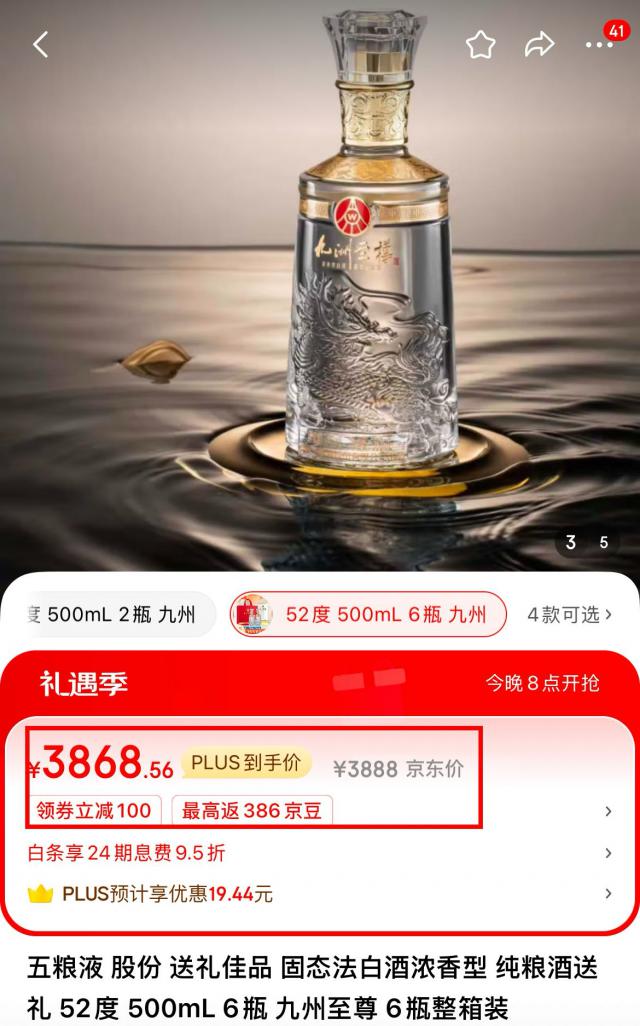Add this product to favorites with the star

[x=481, y=45]
